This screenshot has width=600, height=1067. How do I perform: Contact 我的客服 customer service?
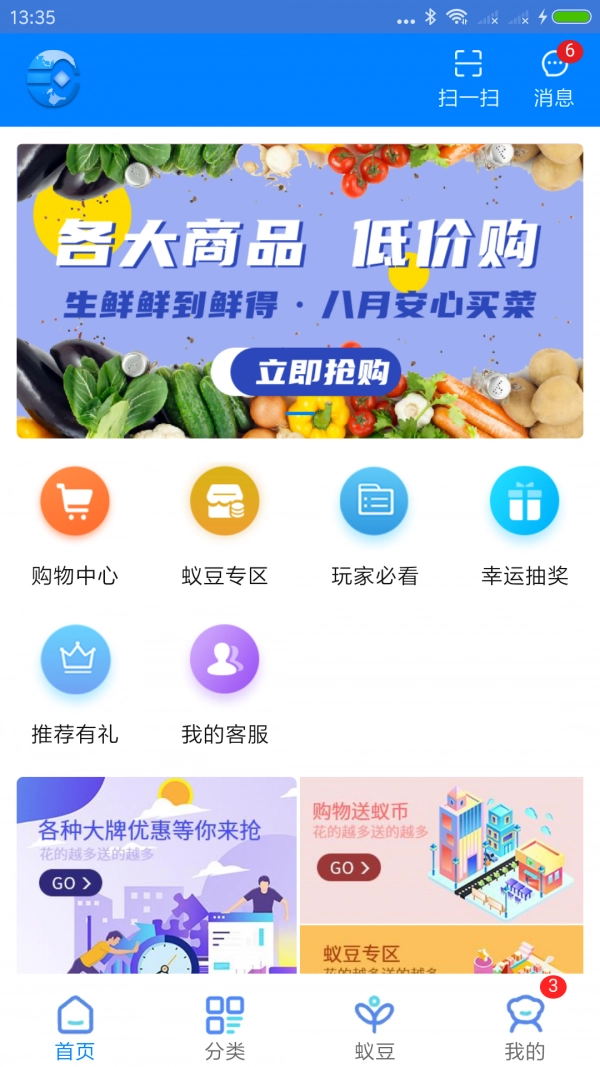pos(225,683)
